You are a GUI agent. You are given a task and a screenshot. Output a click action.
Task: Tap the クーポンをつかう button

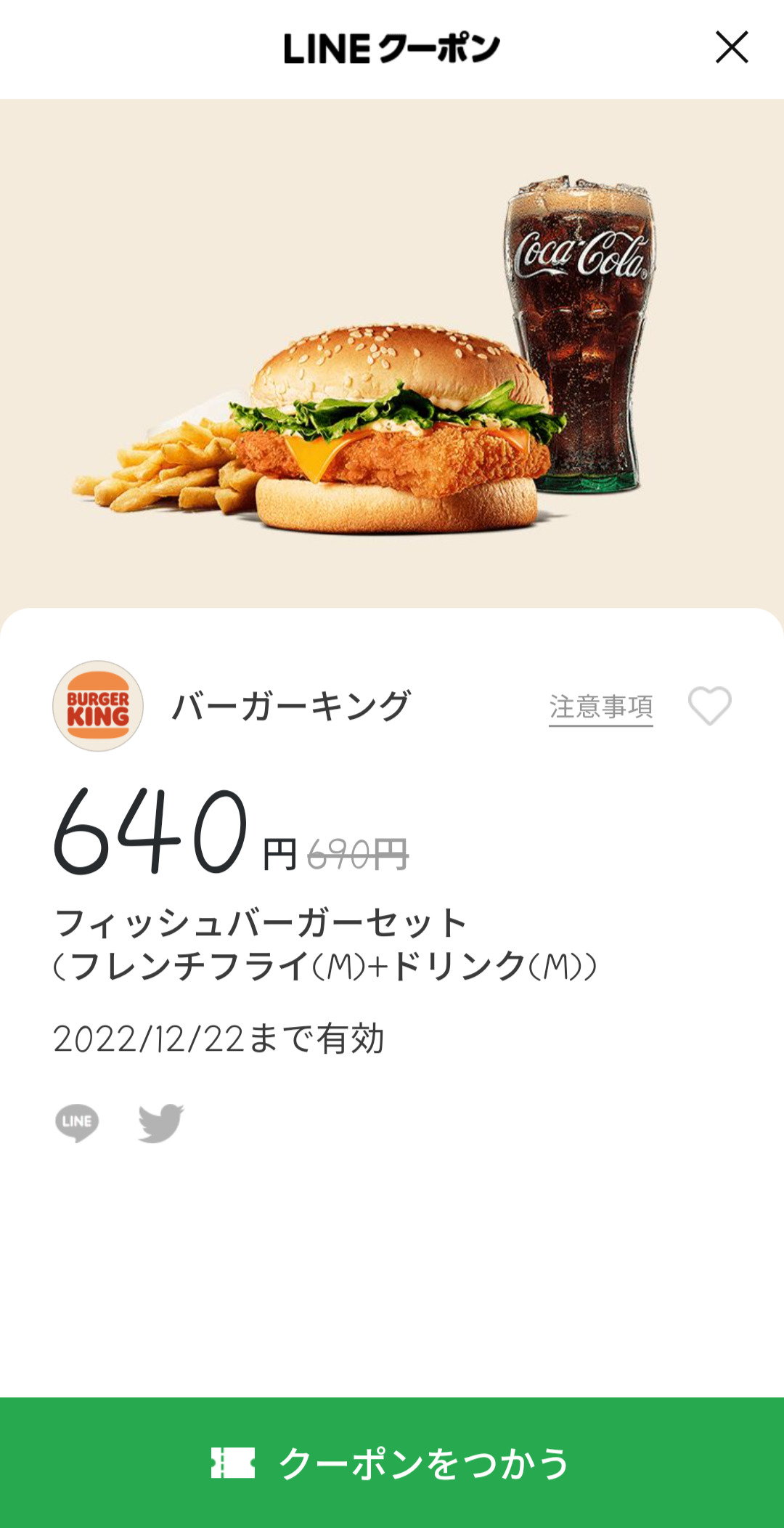(x=392, y=1463)
